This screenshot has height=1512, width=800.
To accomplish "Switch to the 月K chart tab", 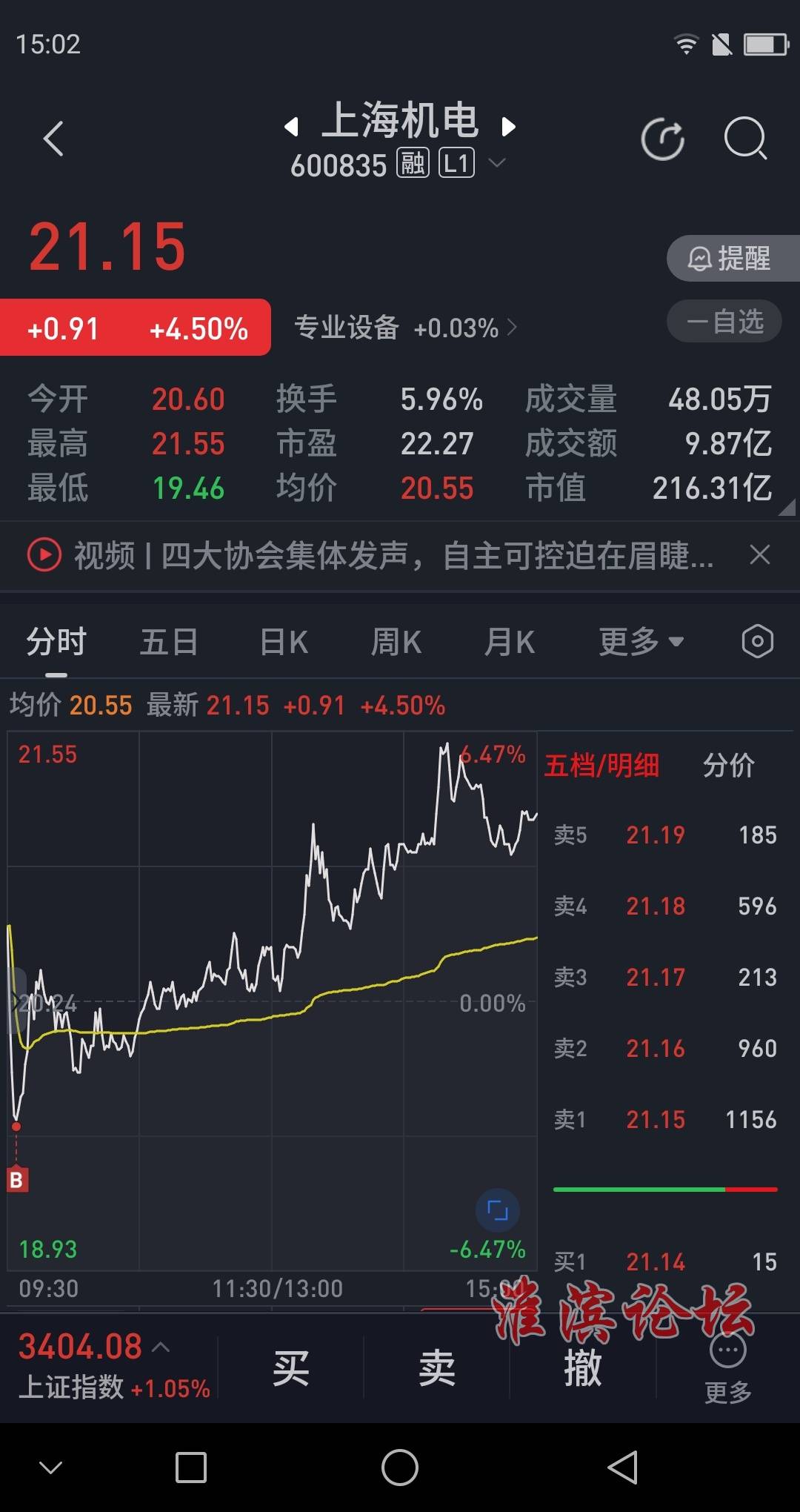I will (510, 642).
